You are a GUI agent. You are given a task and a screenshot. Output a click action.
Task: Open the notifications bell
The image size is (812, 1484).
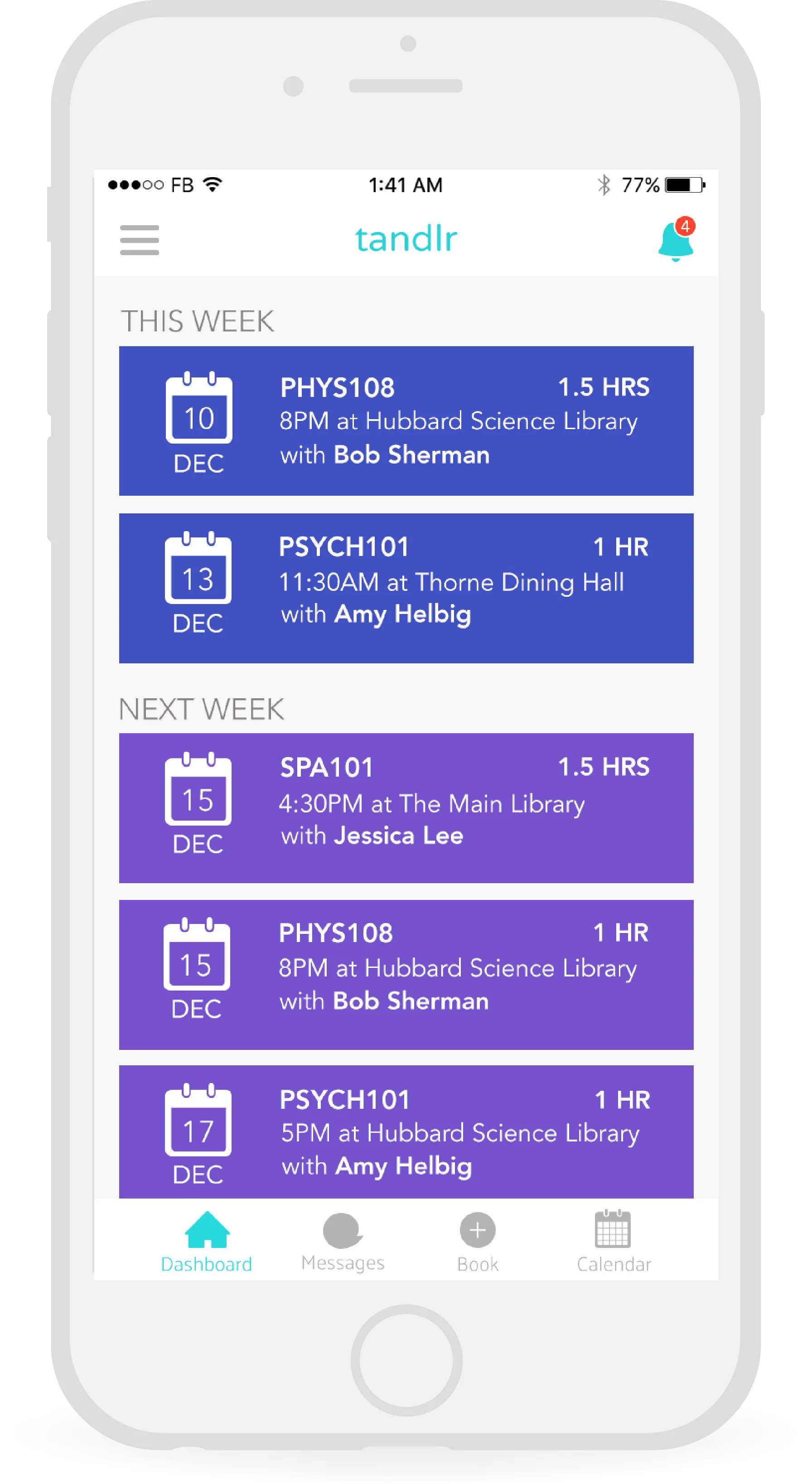pyautogui.click(x=677, y=239)
